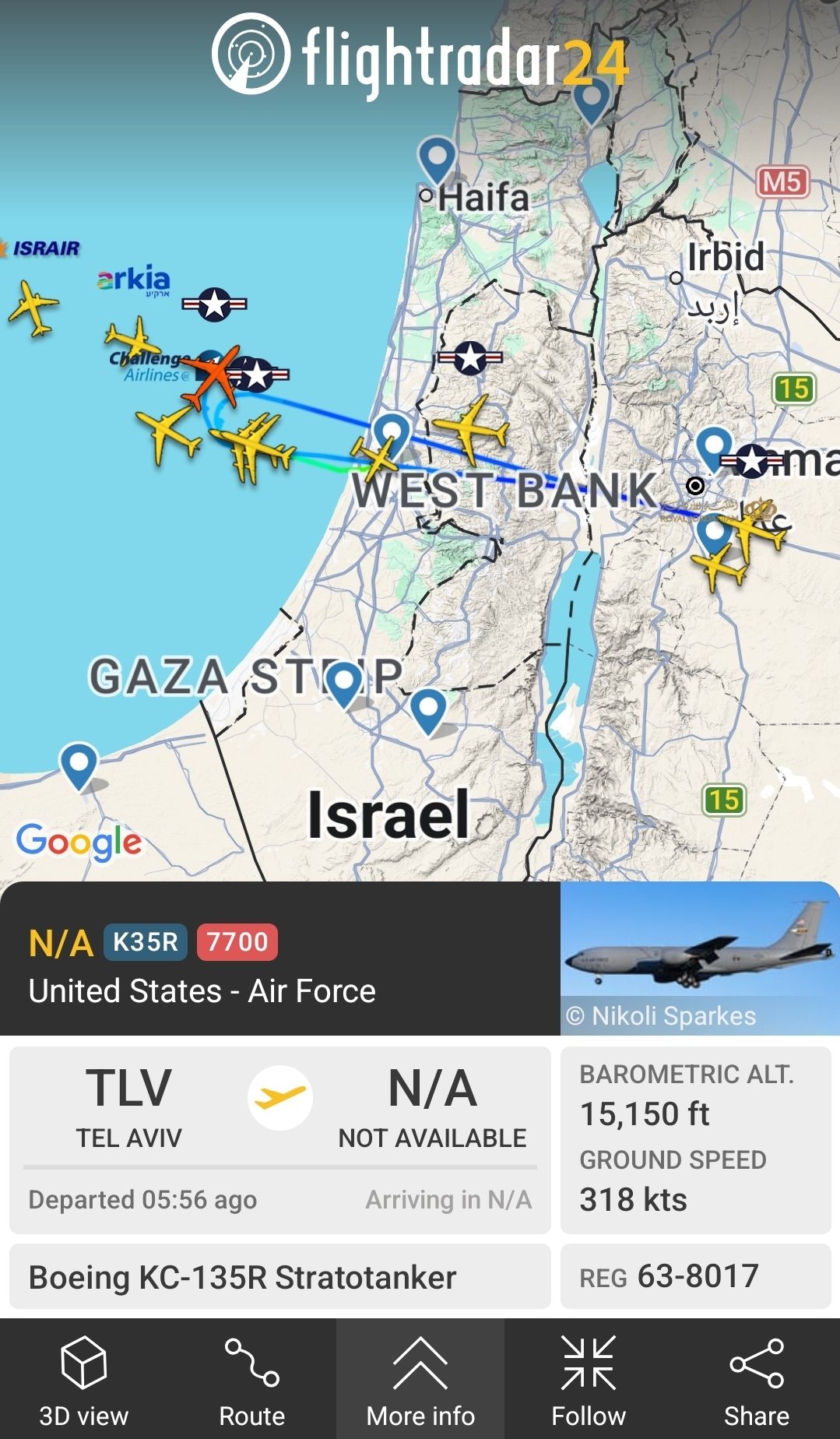Show the flight route
The image size is (840, 1439).
(x=251, y=1379)
